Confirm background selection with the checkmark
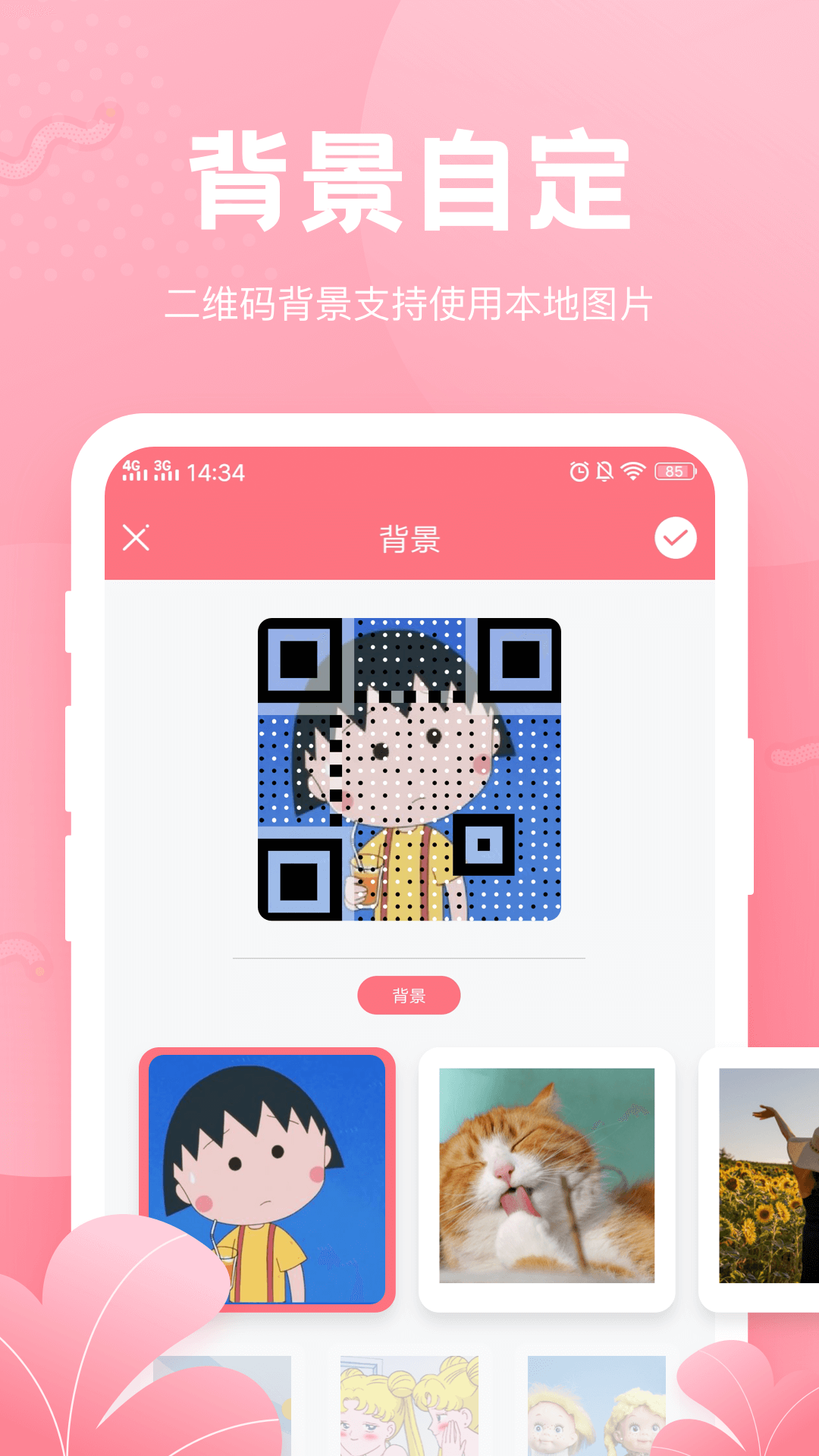Image resolution: width=819 pixels, height=1456 pixels. click(674, 538)
